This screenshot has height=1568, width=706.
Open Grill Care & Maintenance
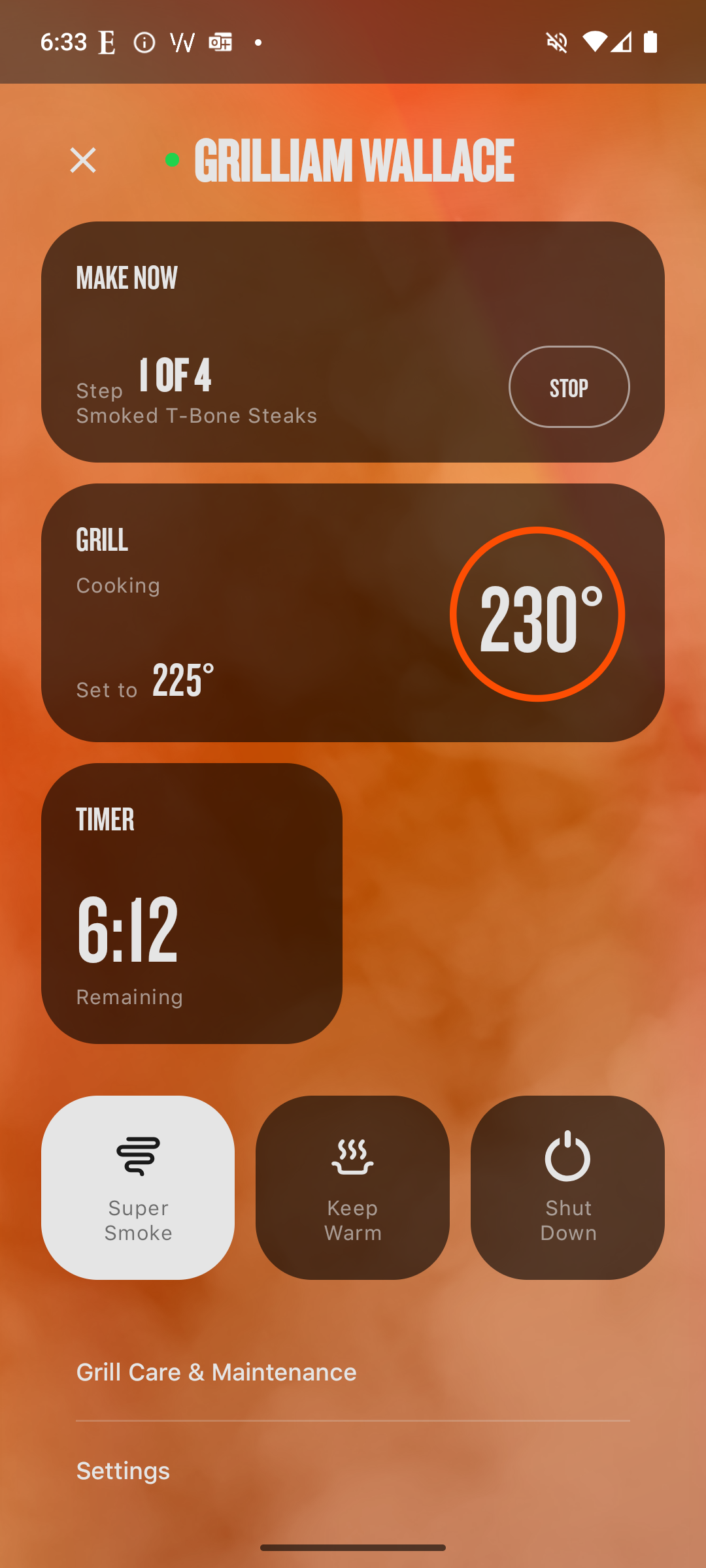click(216, 1372)
